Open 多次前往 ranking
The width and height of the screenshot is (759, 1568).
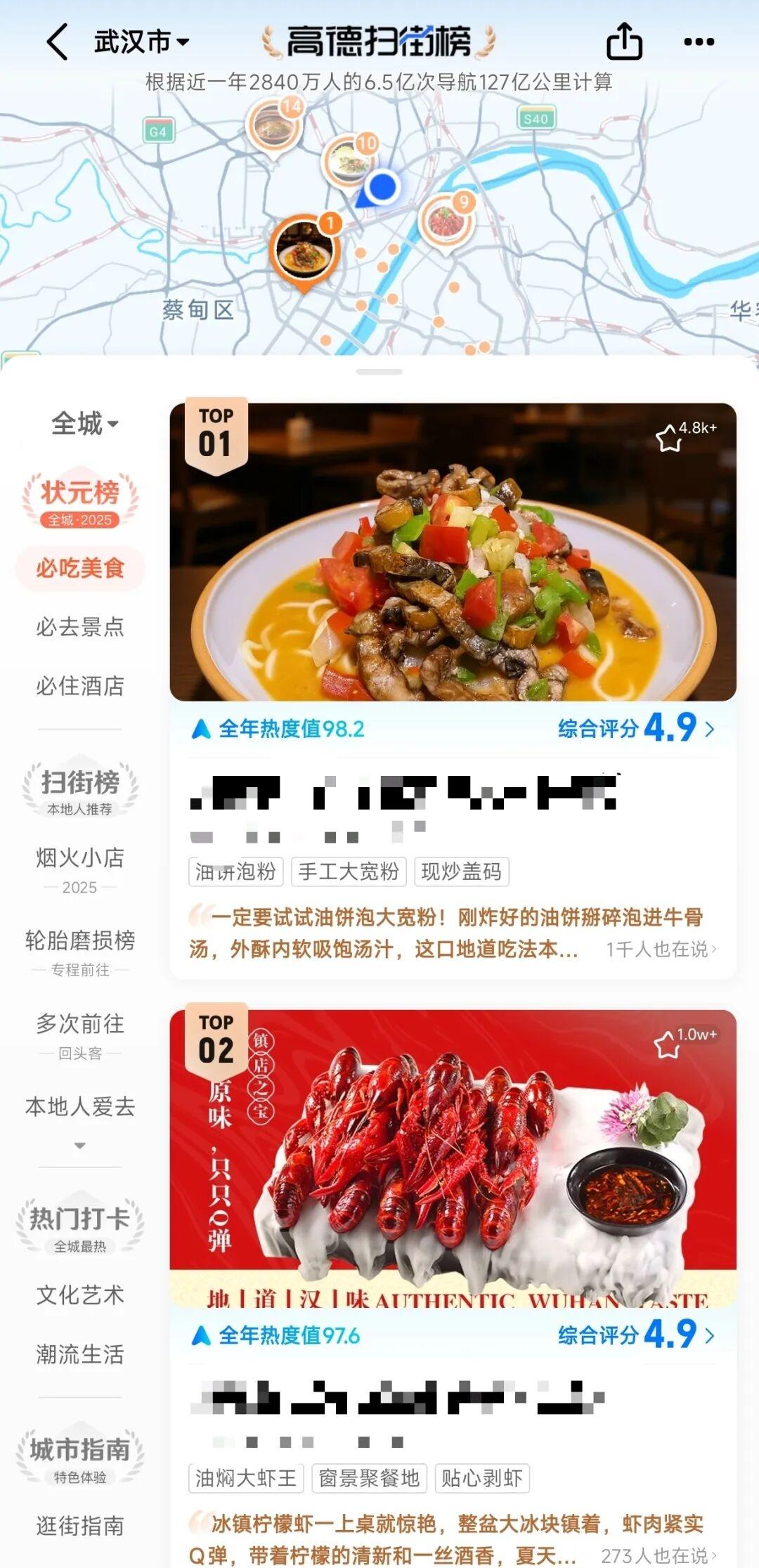coord(80,1033)
